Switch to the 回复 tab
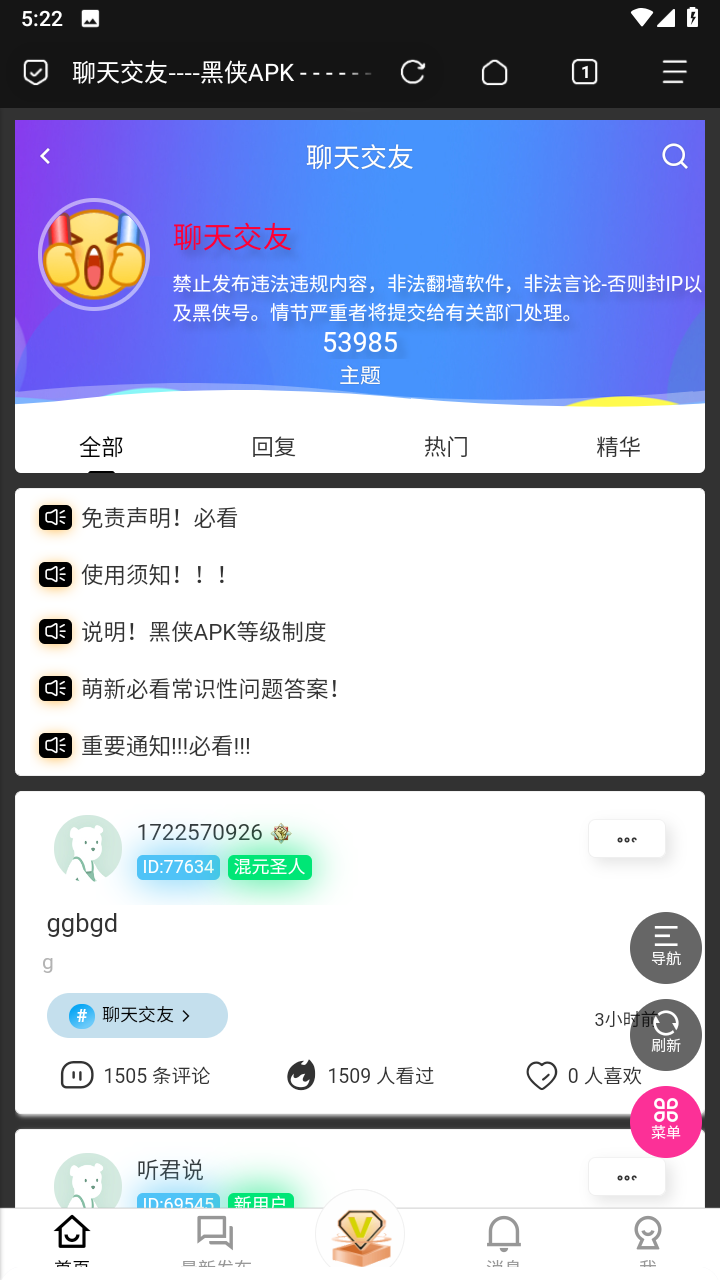This screenshot has width=720, height=1280. [x=273, y=447]
